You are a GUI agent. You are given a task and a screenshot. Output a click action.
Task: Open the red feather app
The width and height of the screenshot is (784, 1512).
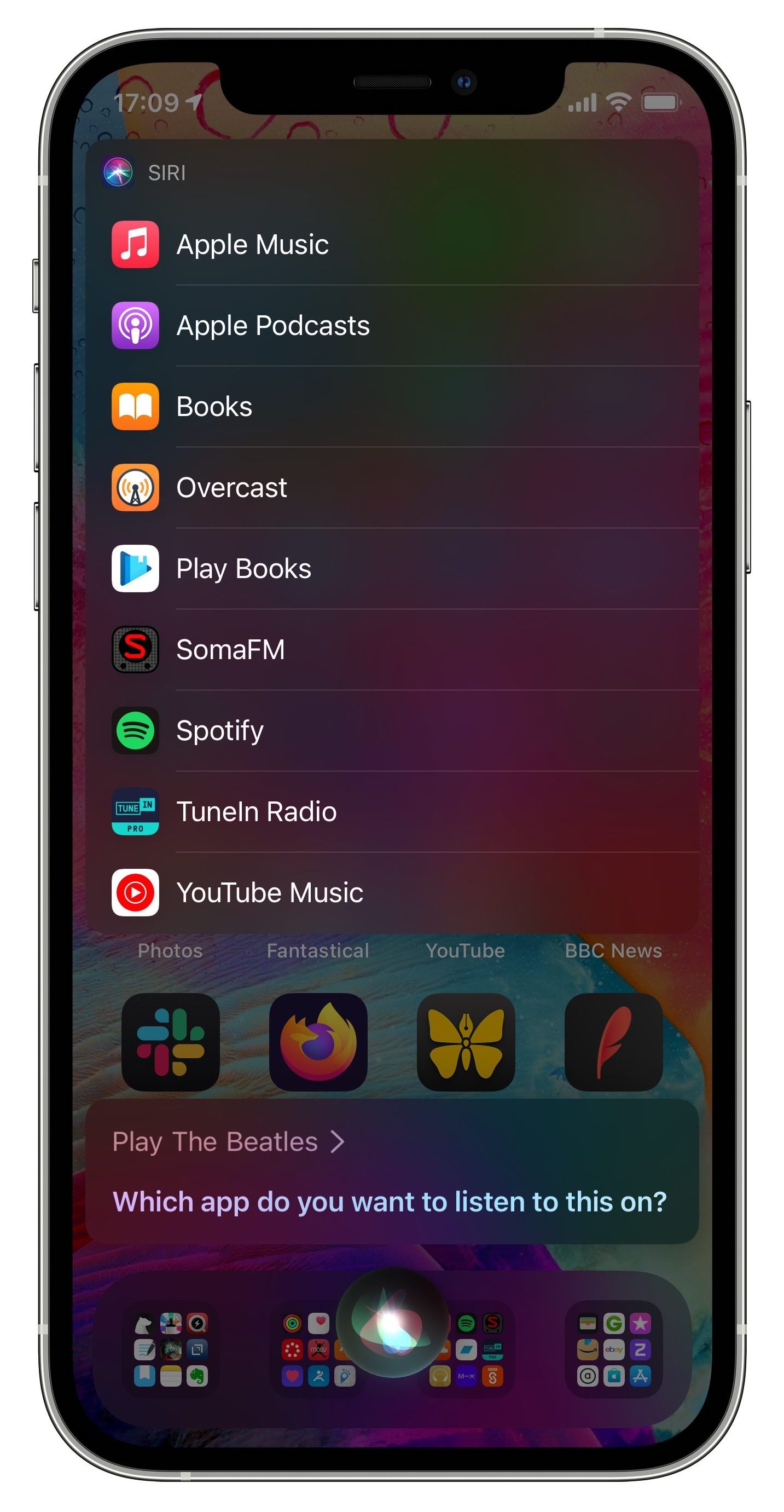613,1042
